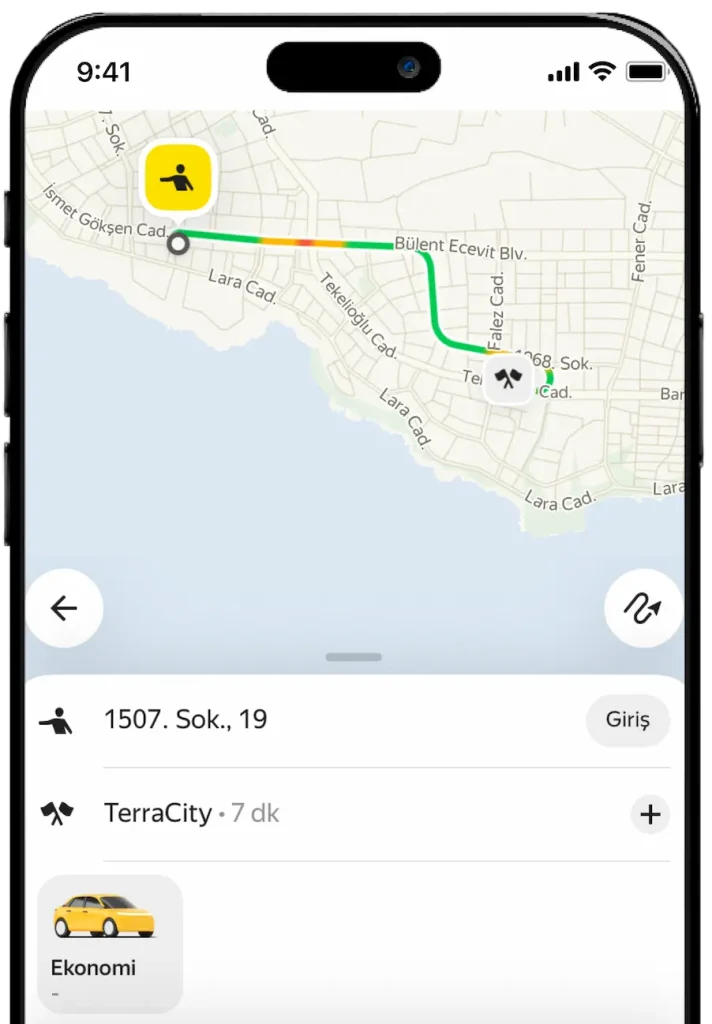Tap the destination flags marker on map
The width and height of the screenshot is (712, 1024).
[x=509, y=380]
